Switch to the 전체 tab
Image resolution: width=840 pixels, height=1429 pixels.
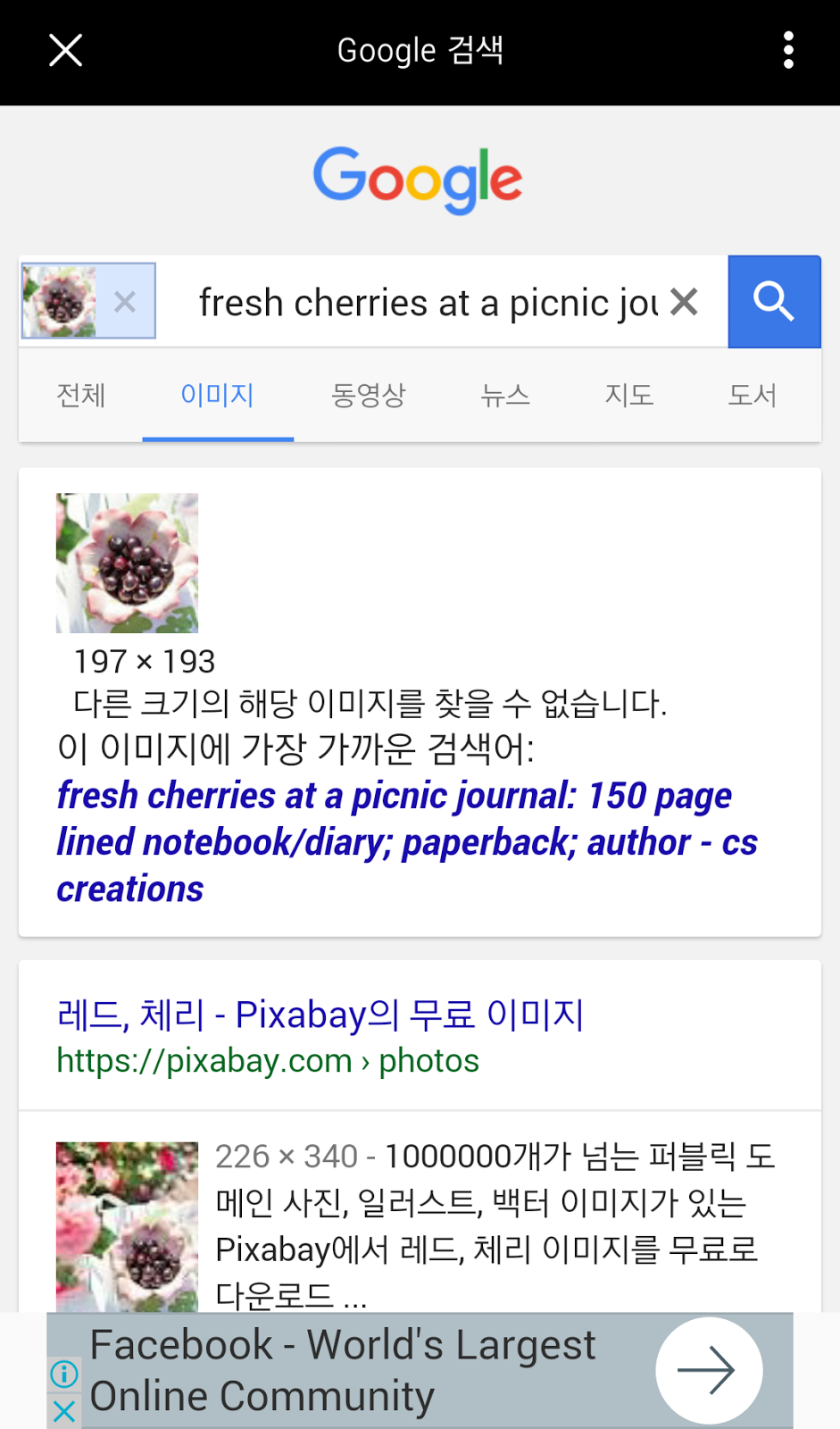coord(81,395)
